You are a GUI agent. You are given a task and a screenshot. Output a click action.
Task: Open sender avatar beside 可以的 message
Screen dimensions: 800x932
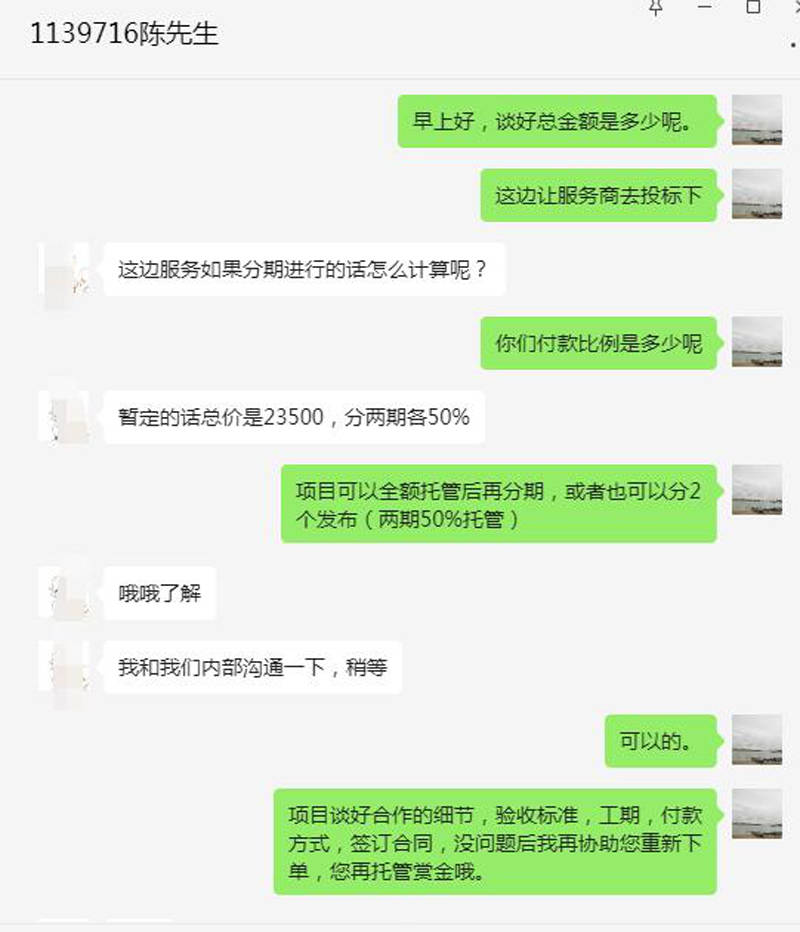[757, 741]
